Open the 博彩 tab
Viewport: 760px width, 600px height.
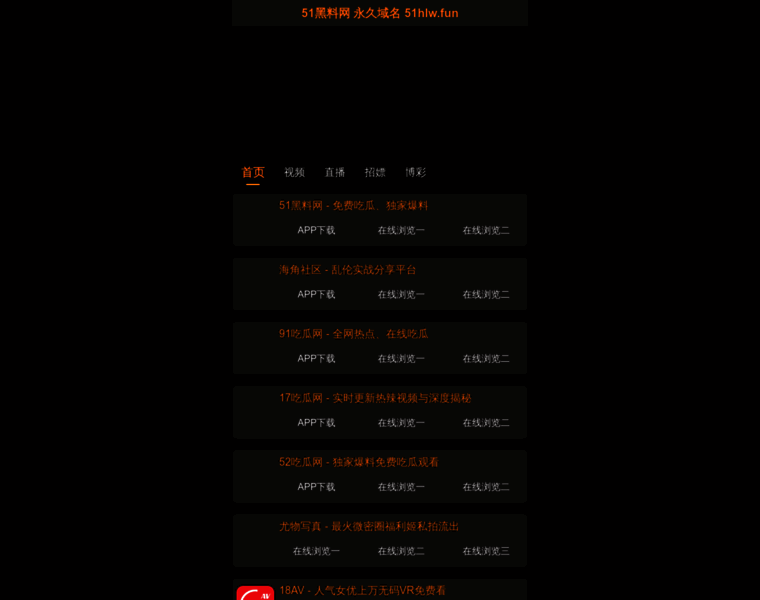(415, 172)
